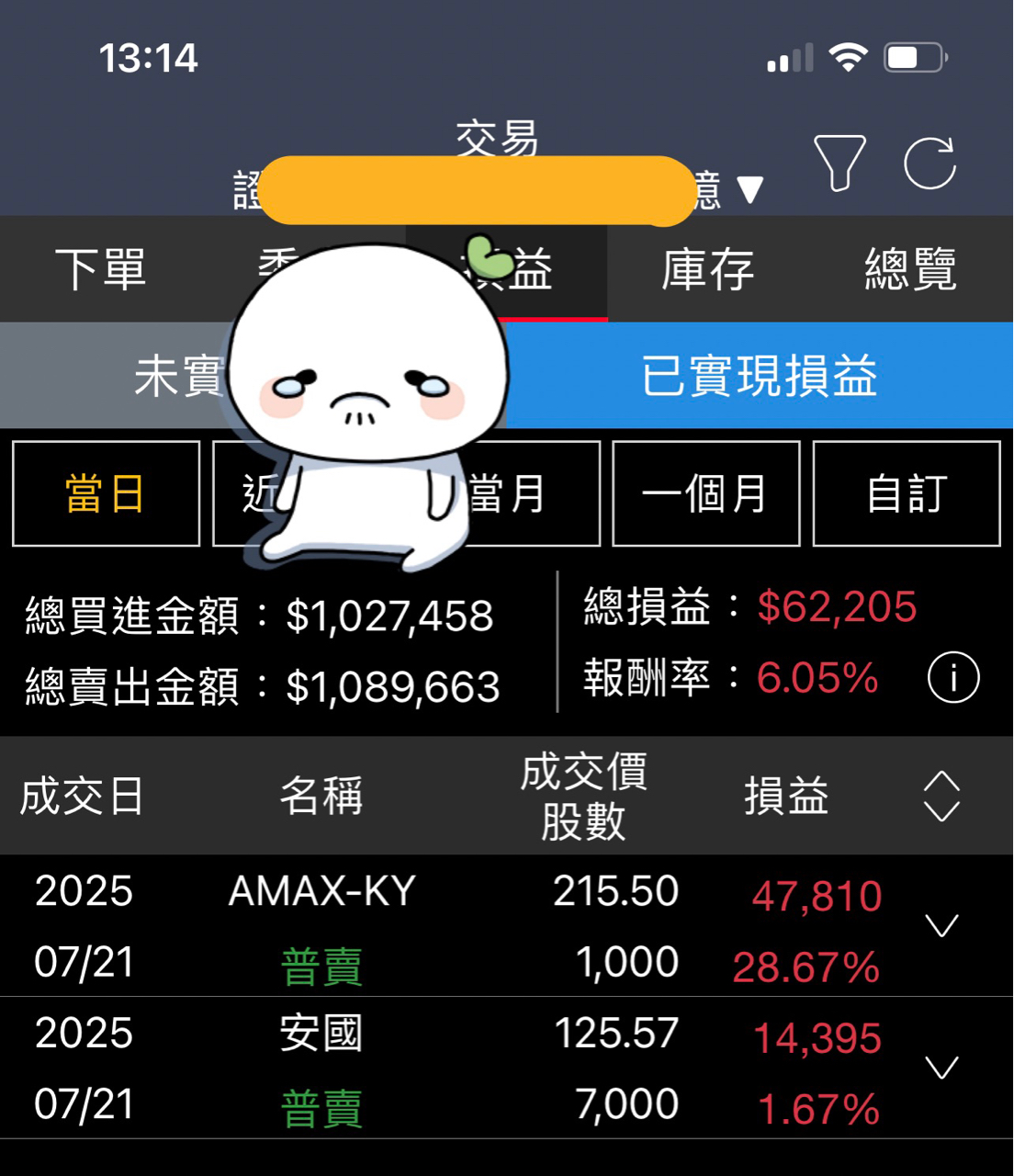Screen dimensions: 1014x1176
Task: Show the info about 報酬率
Action: pos(953,678)
